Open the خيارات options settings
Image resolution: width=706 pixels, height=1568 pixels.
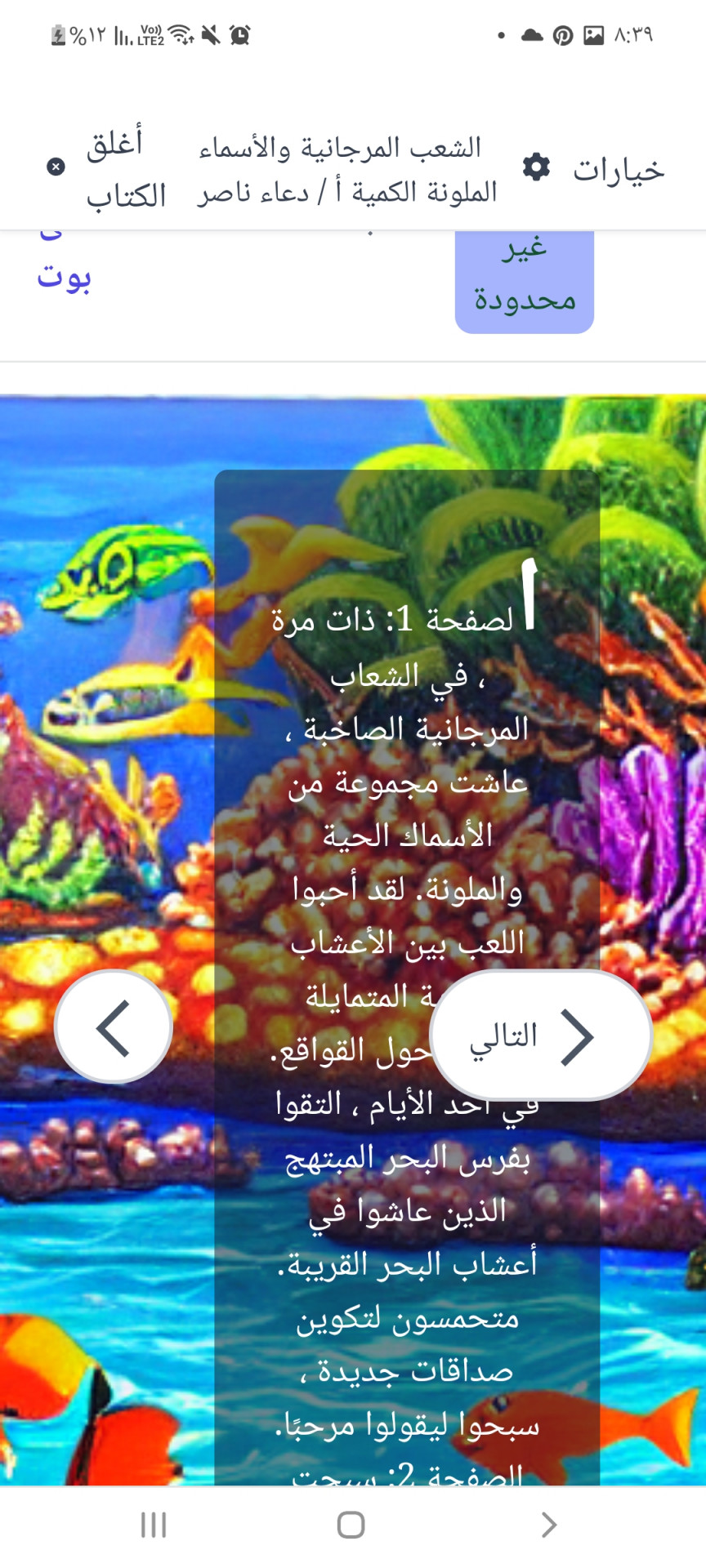(594, 169)
